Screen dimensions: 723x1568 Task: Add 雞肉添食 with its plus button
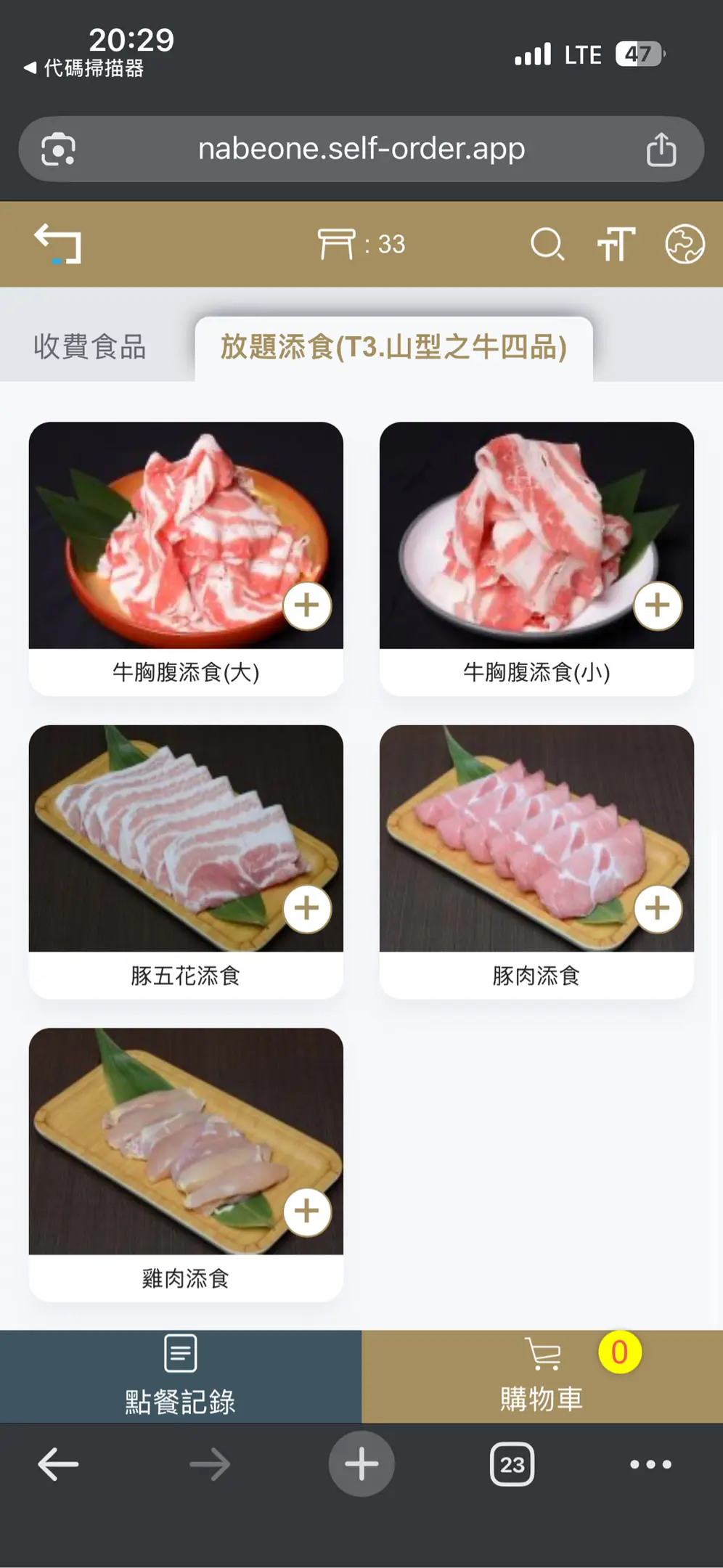pyautogui.click(x=307, y=1211)
